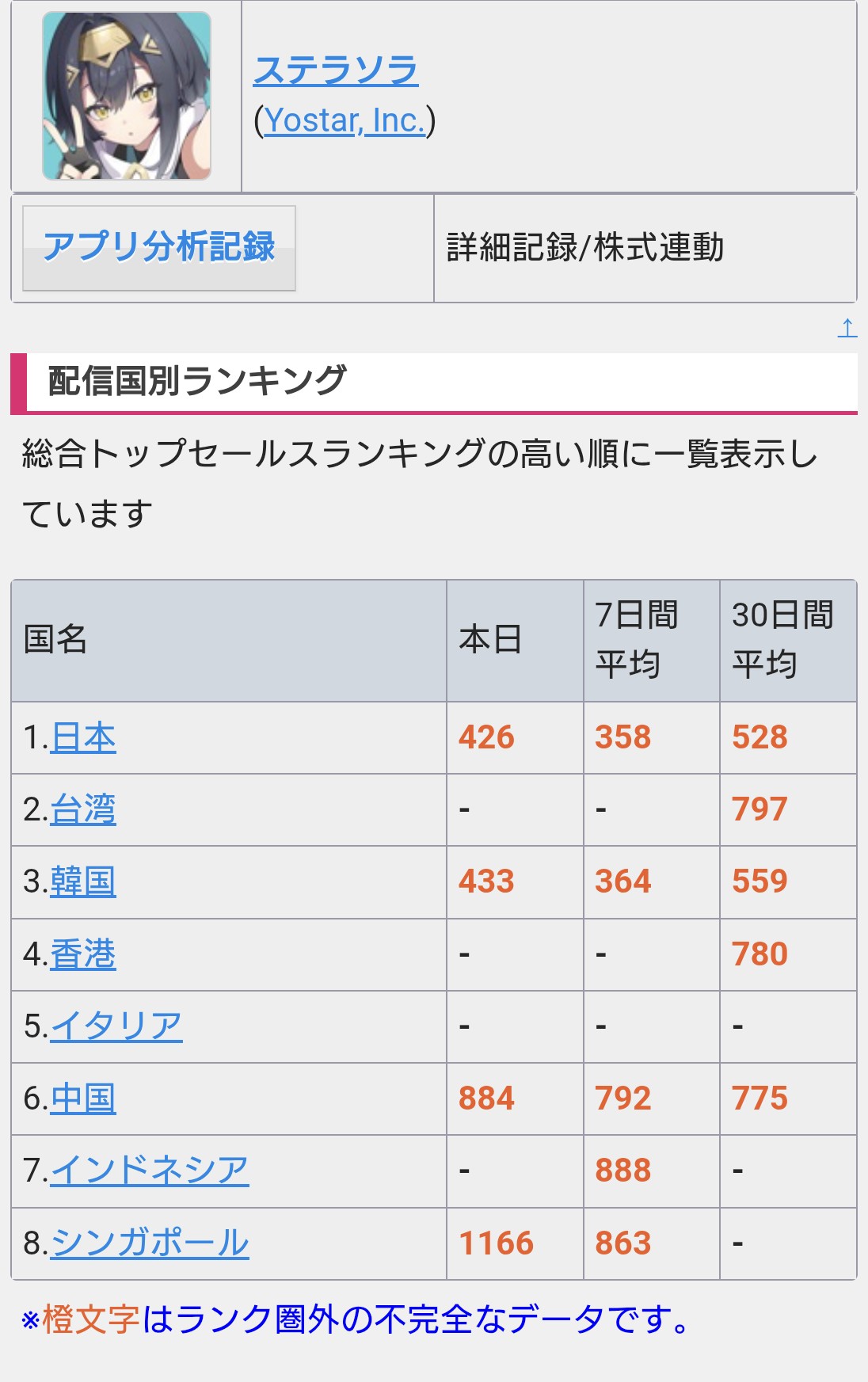Open the インドネシア country ranking link
Image resolution: width=868 pixels, height=1382 pixels.
tap(150, 1171)
